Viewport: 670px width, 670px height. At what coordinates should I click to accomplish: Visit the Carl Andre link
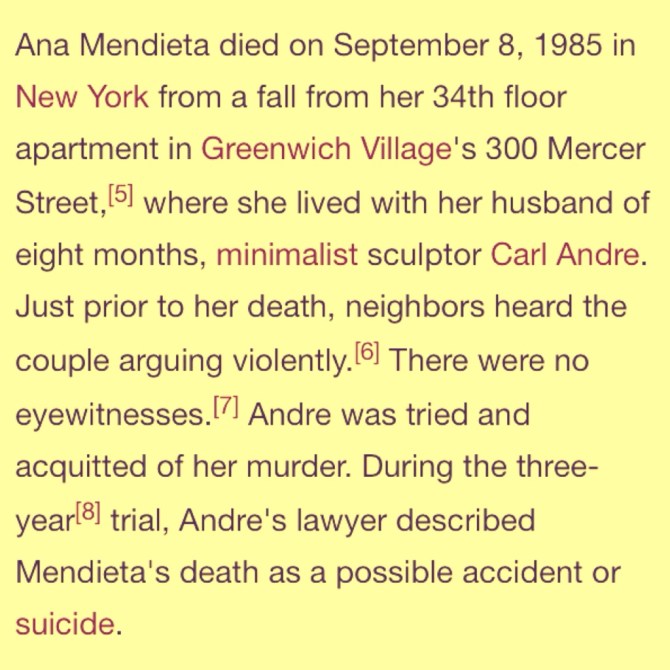click(564, 255)
